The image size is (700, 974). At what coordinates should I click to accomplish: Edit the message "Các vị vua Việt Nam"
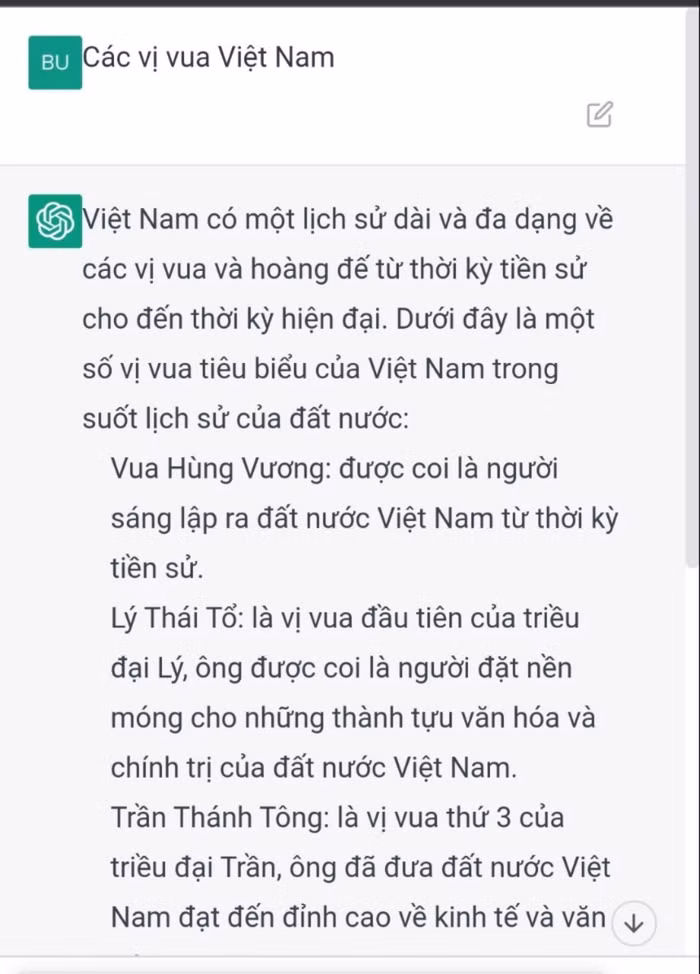[x=599, y=114]
